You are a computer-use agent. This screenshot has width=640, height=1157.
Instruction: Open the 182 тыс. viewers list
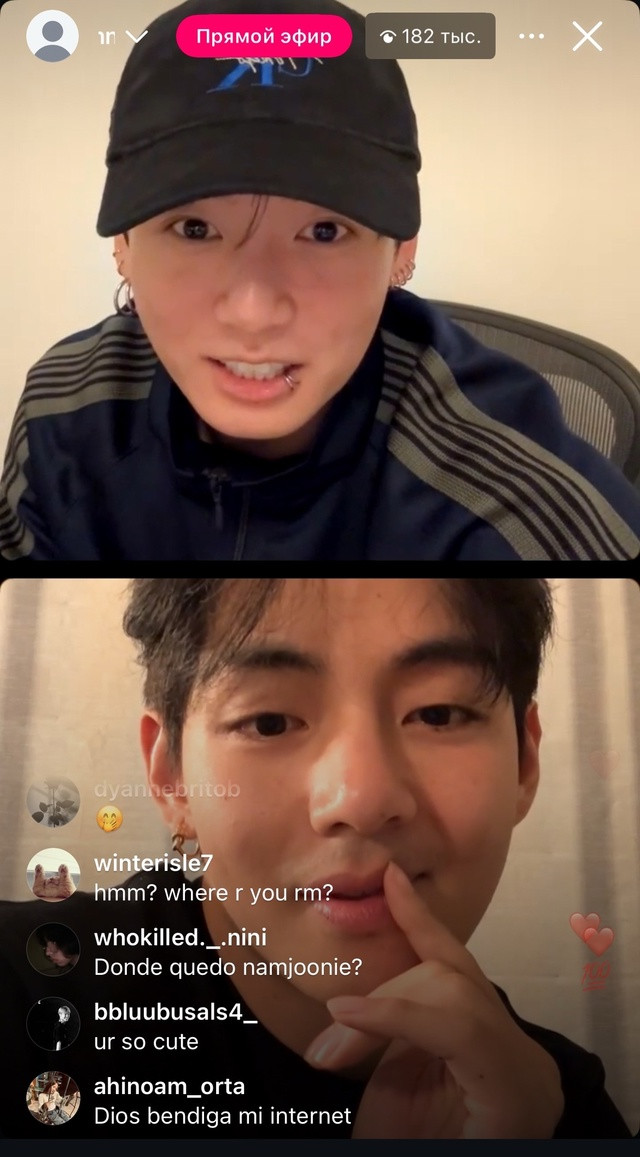(x=430, y=36)
